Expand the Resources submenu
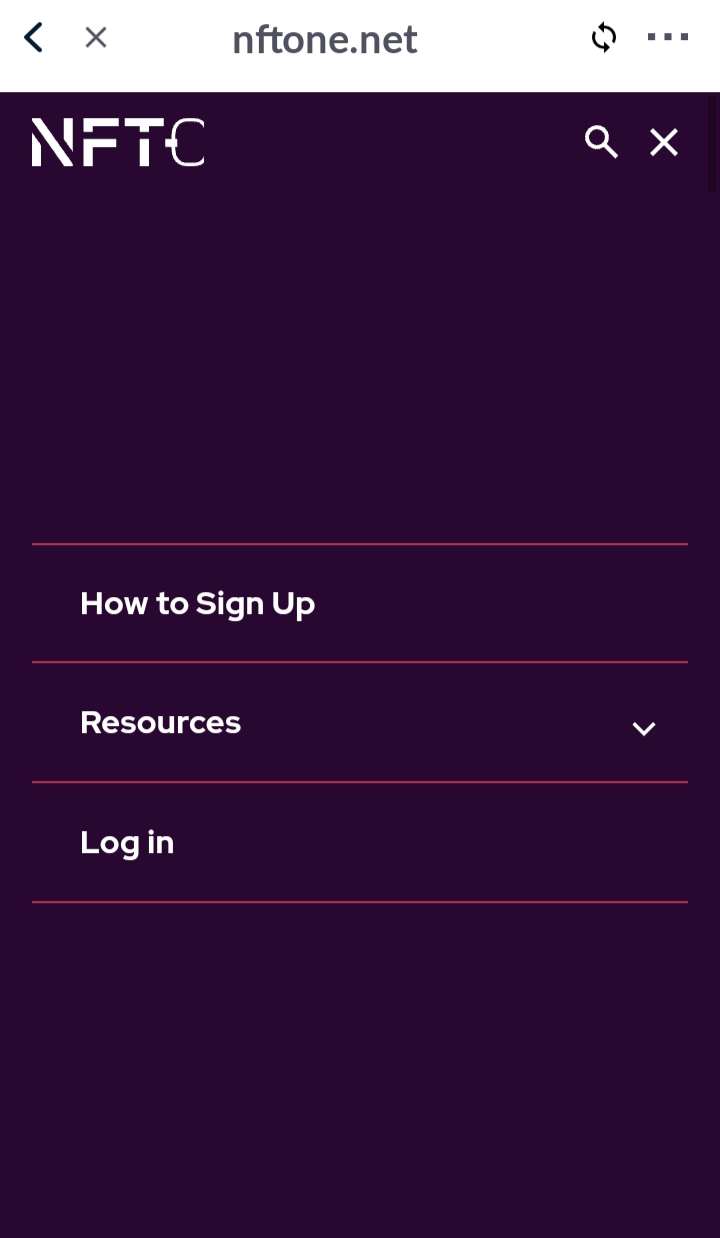The image size is (720, 1238). tap(643, 728)
